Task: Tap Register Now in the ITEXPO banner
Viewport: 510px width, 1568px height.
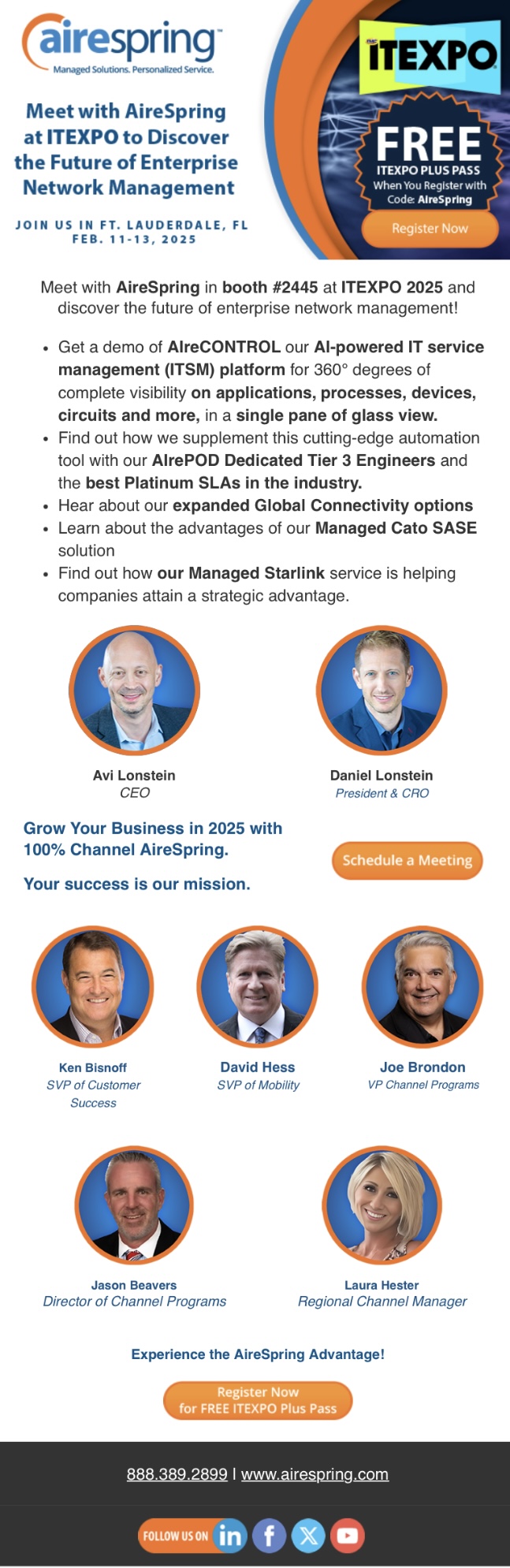Action: (430, 229)
